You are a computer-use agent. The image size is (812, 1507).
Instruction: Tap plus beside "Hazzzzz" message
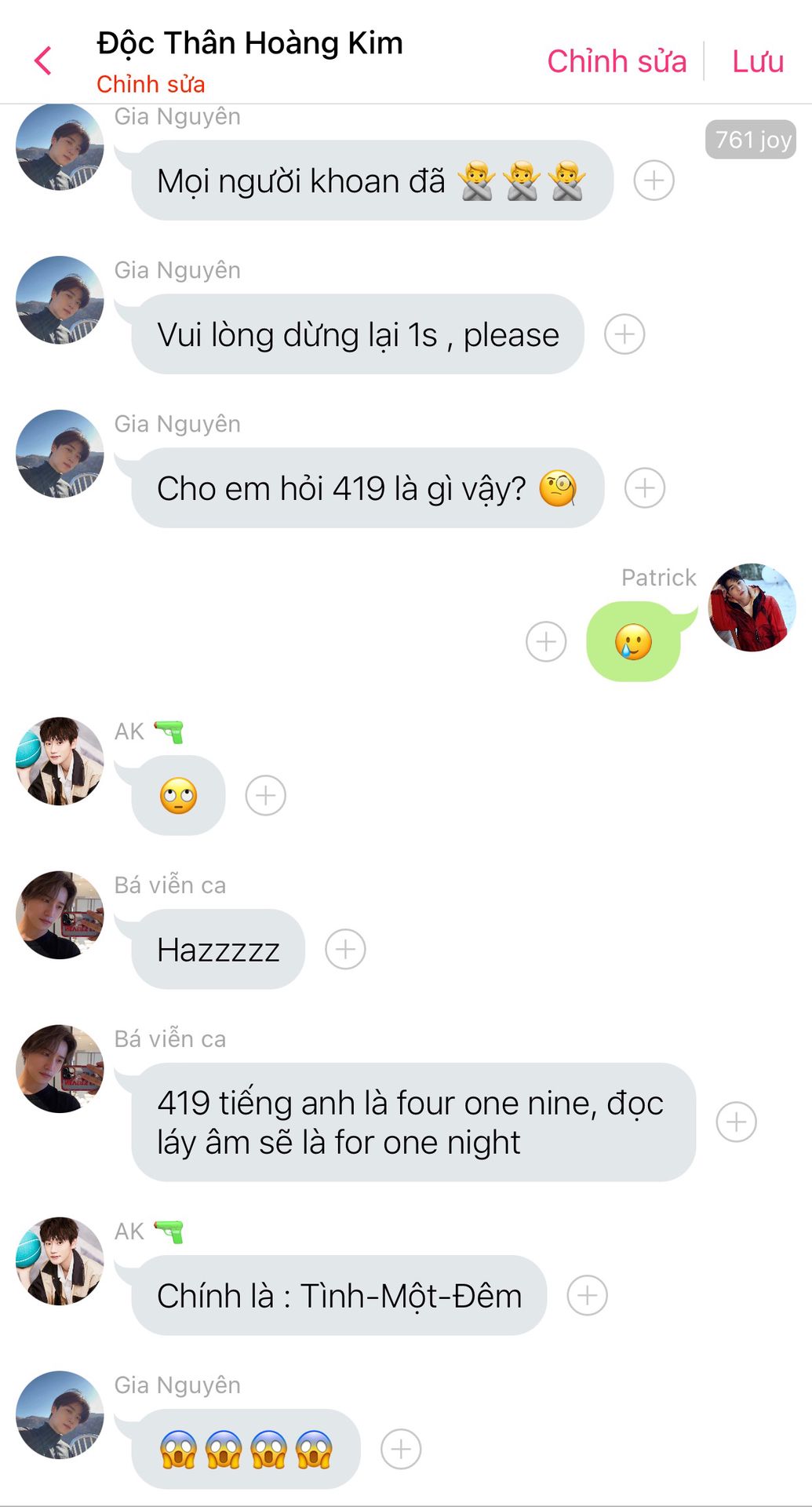345,949
